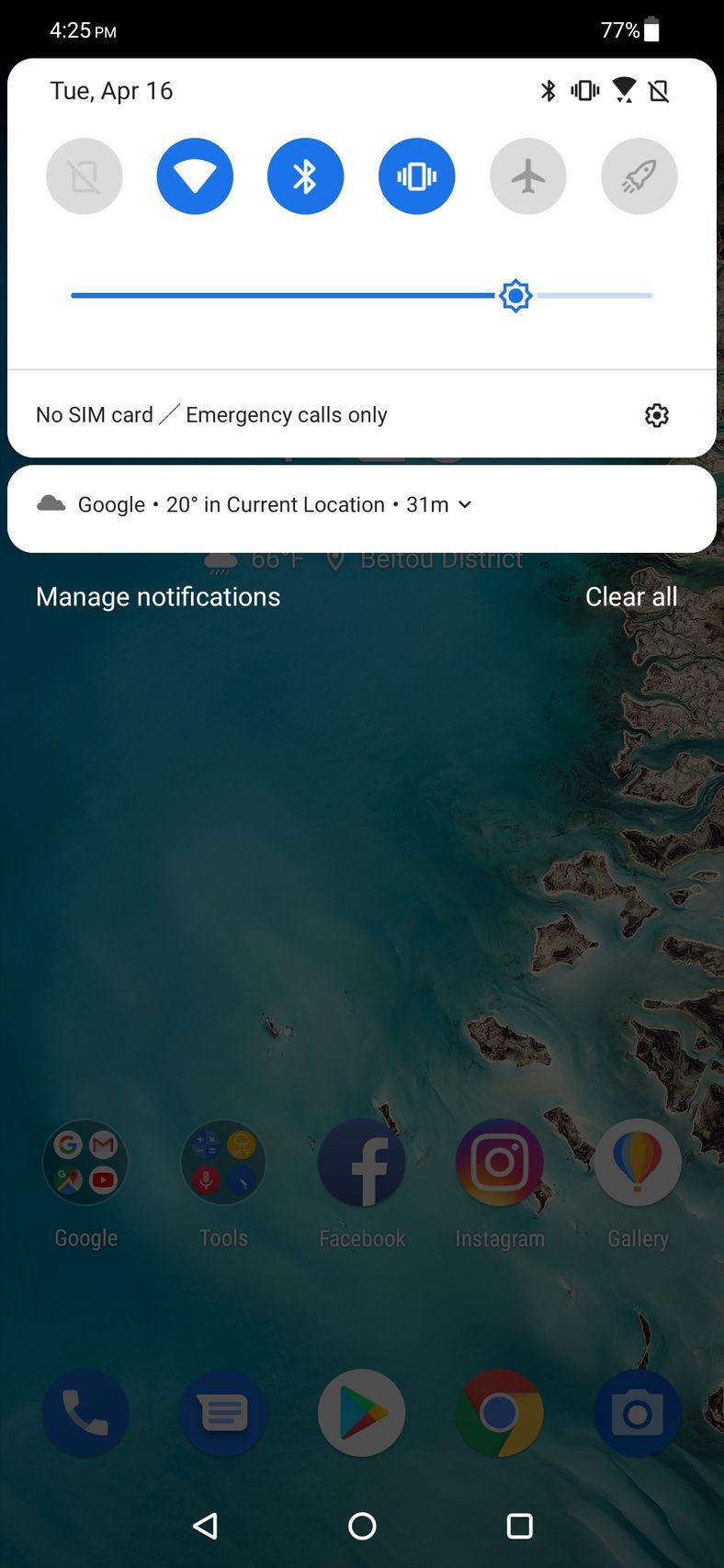
Task: Open the Messages app
Action: pos(222,1413)
